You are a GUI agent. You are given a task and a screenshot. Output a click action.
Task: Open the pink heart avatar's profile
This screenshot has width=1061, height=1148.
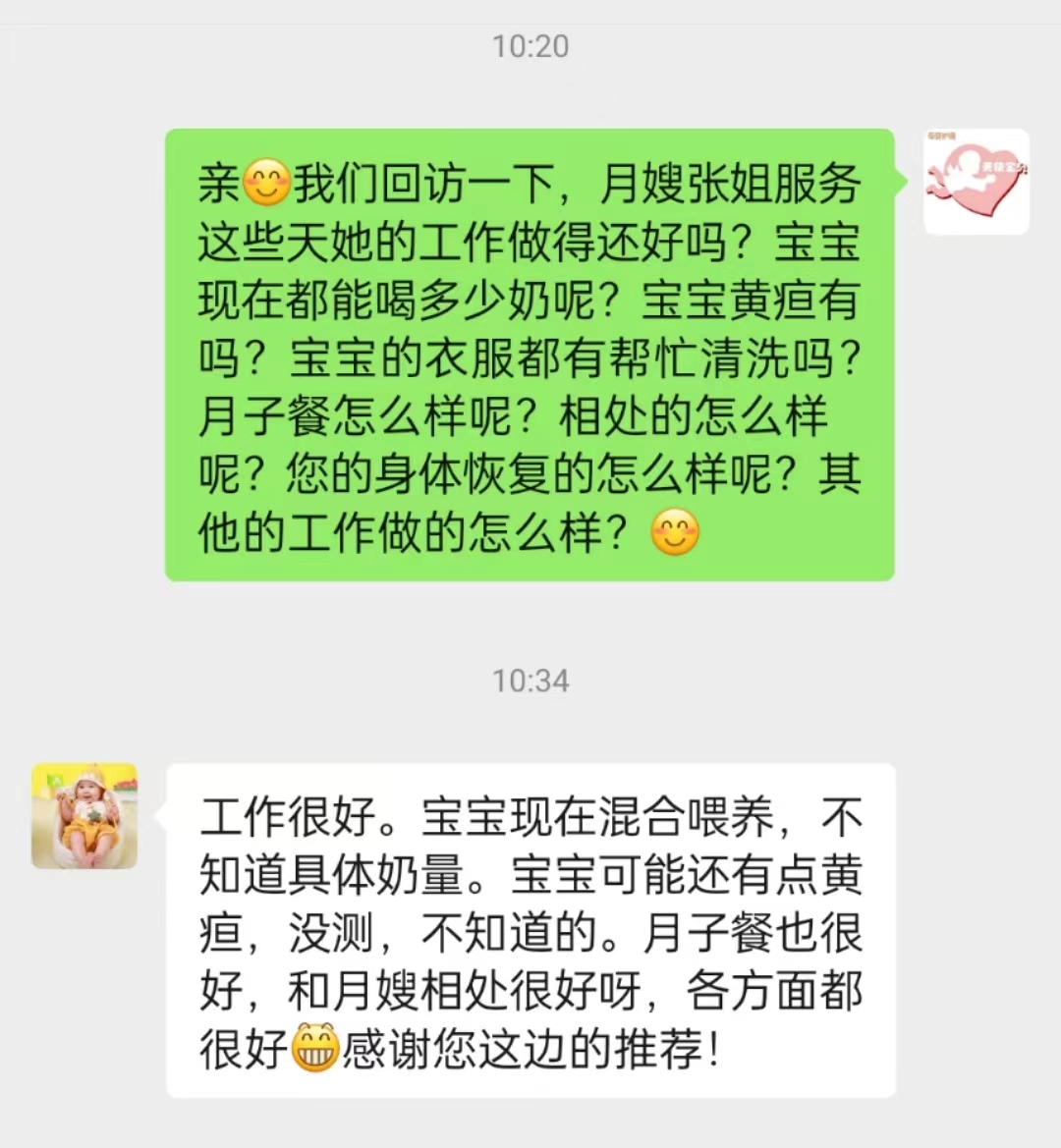click(976, 182)
